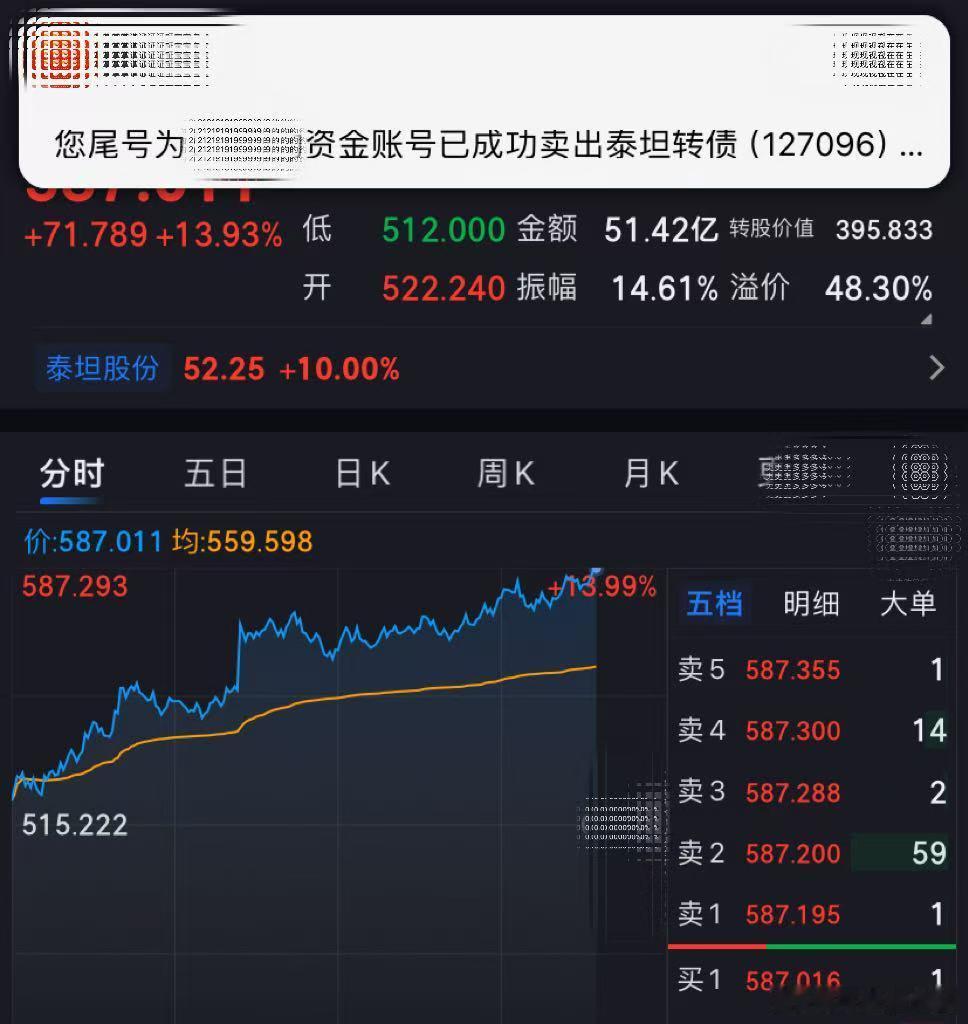Switch to the 分时 chart tab

(x=72, y=473)
